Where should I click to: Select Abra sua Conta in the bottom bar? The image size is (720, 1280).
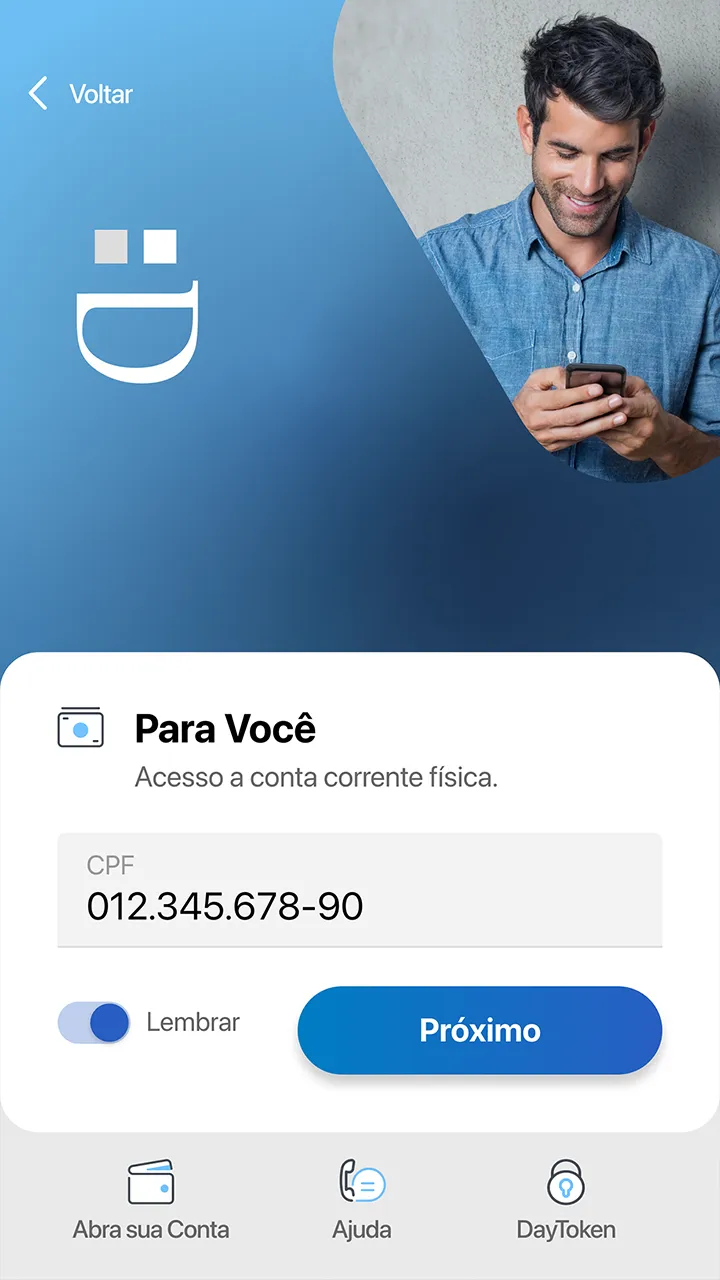click(x=150, y=1229)
